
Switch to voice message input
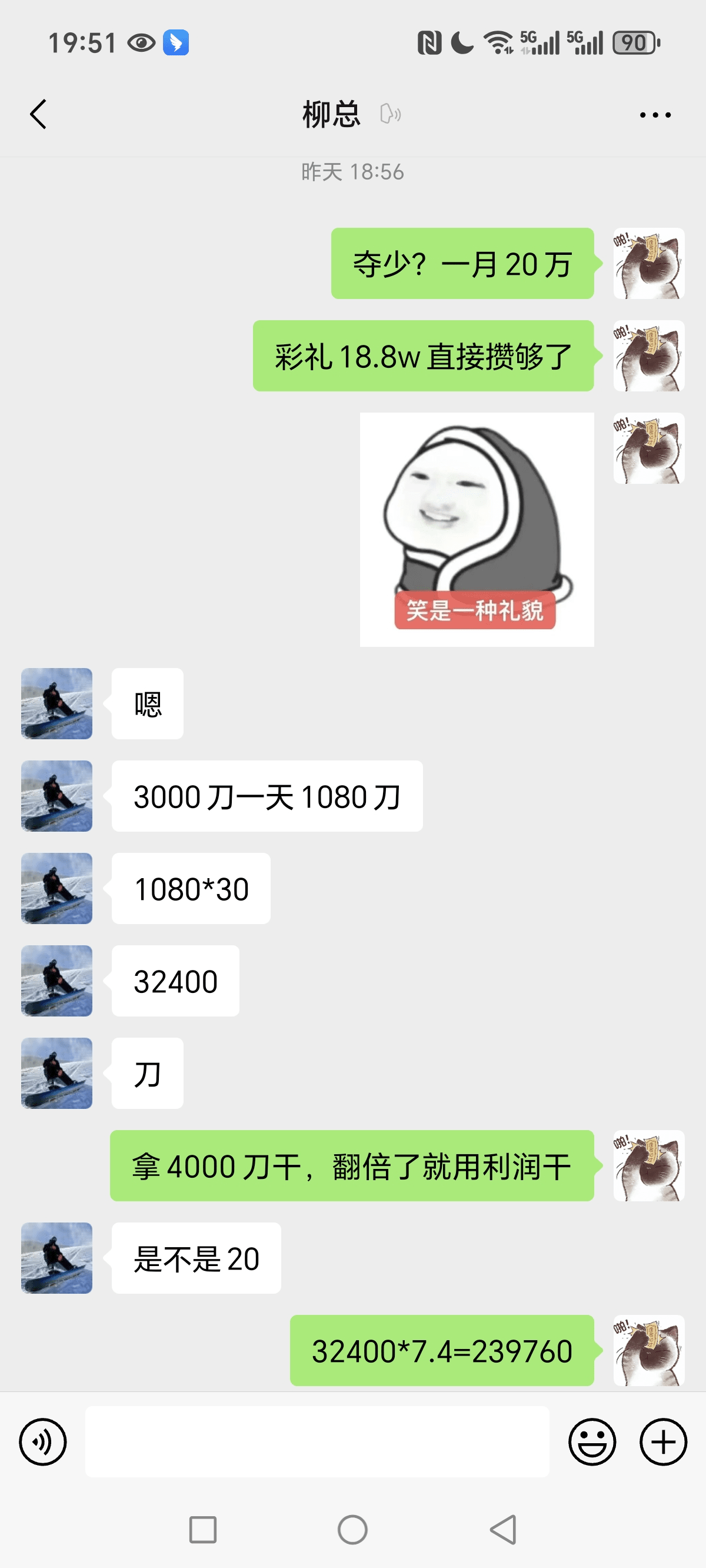[42, 1441]
